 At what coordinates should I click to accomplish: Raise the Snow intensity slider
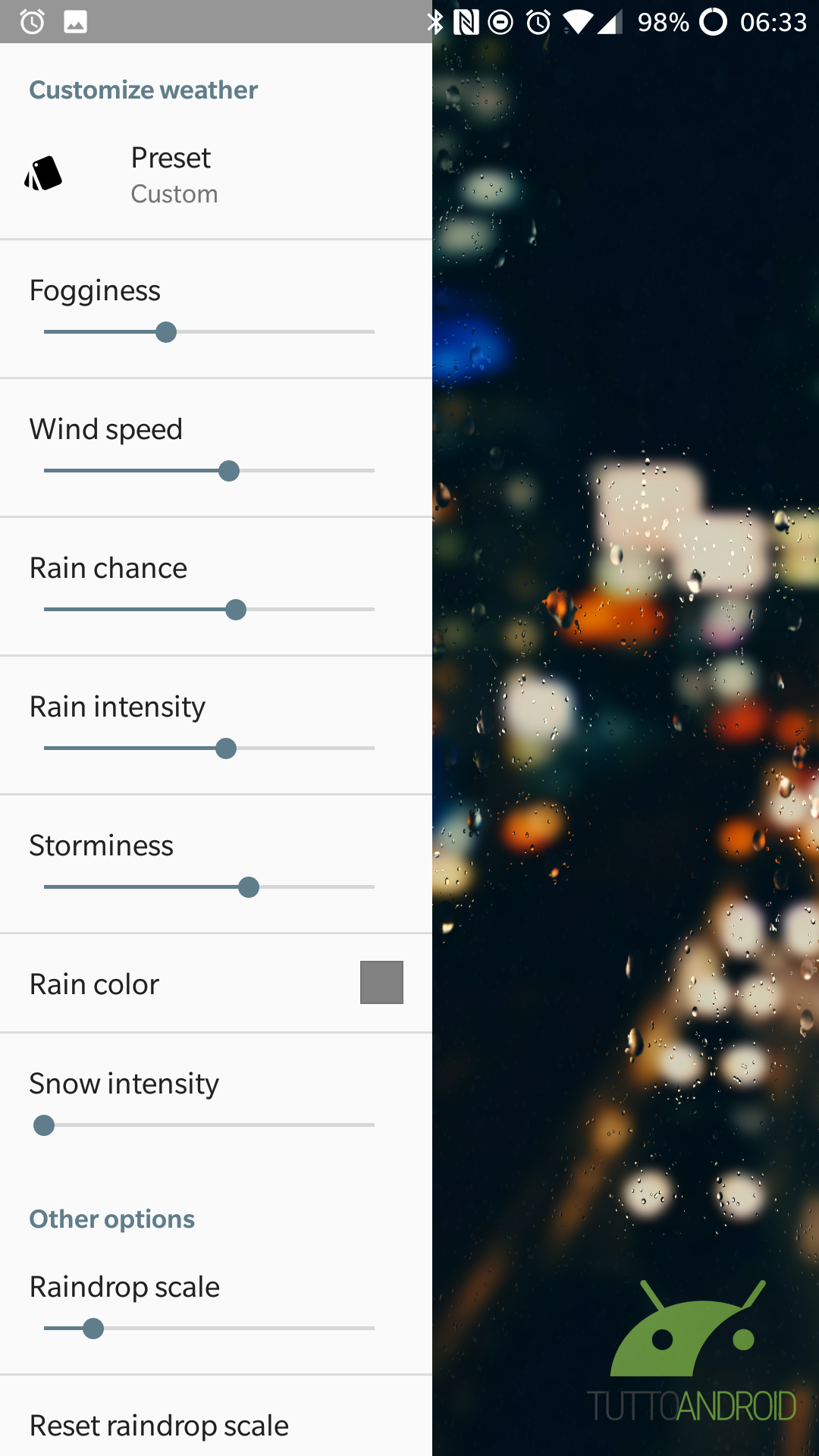[209, 1125]
